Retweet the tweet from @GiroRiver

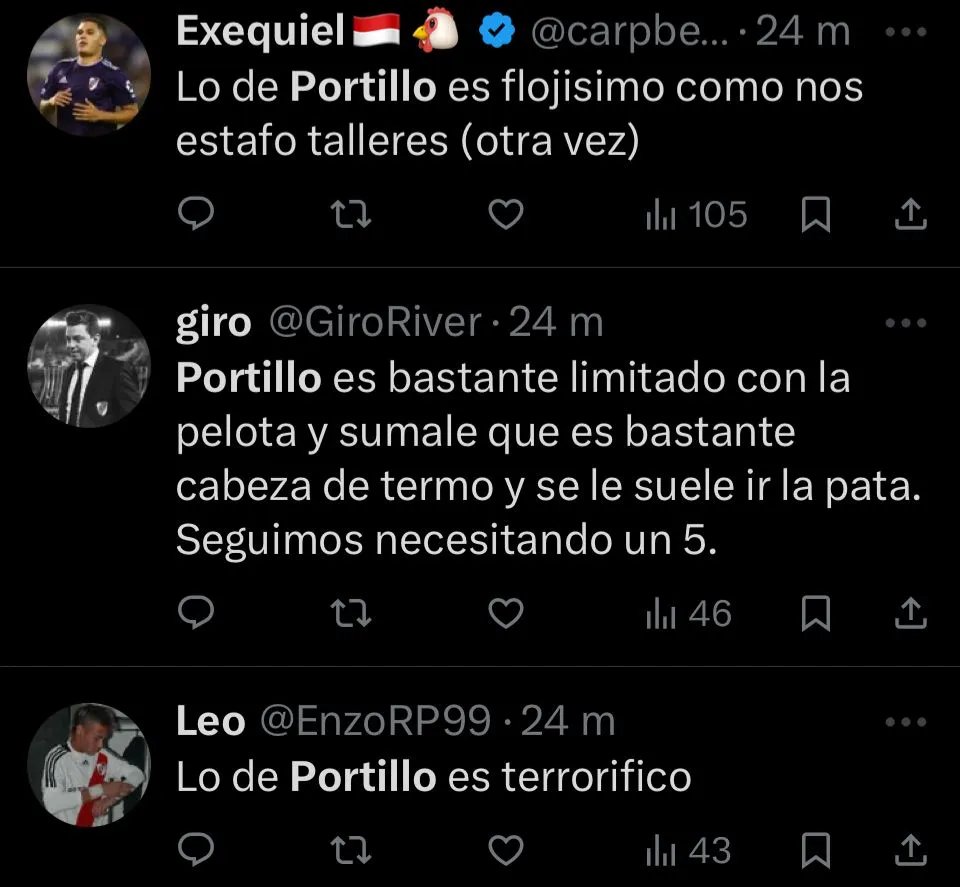(x=351, y=613)
